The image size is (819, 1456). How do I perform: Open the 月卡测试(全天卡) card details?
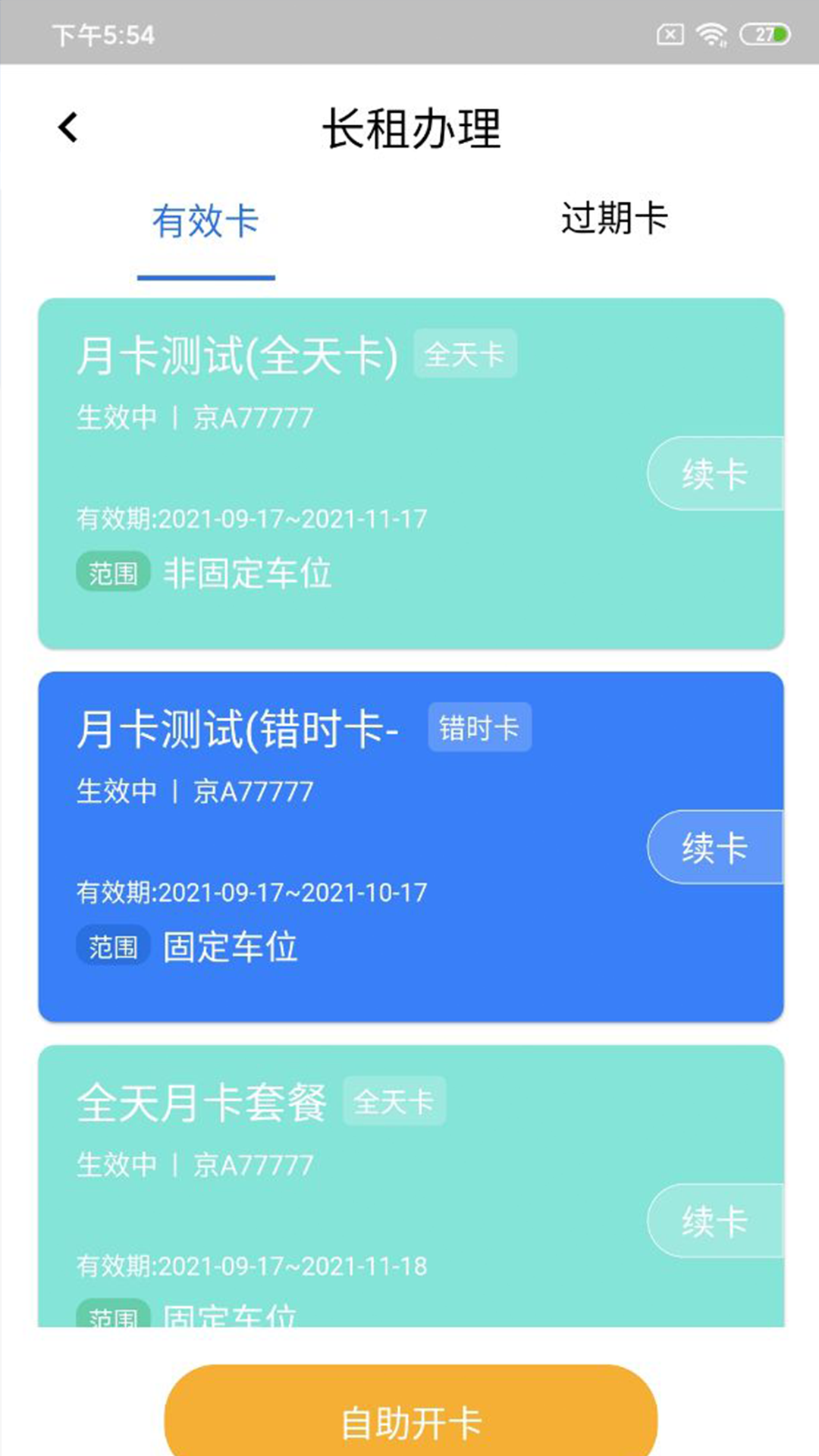pos(411,474)
